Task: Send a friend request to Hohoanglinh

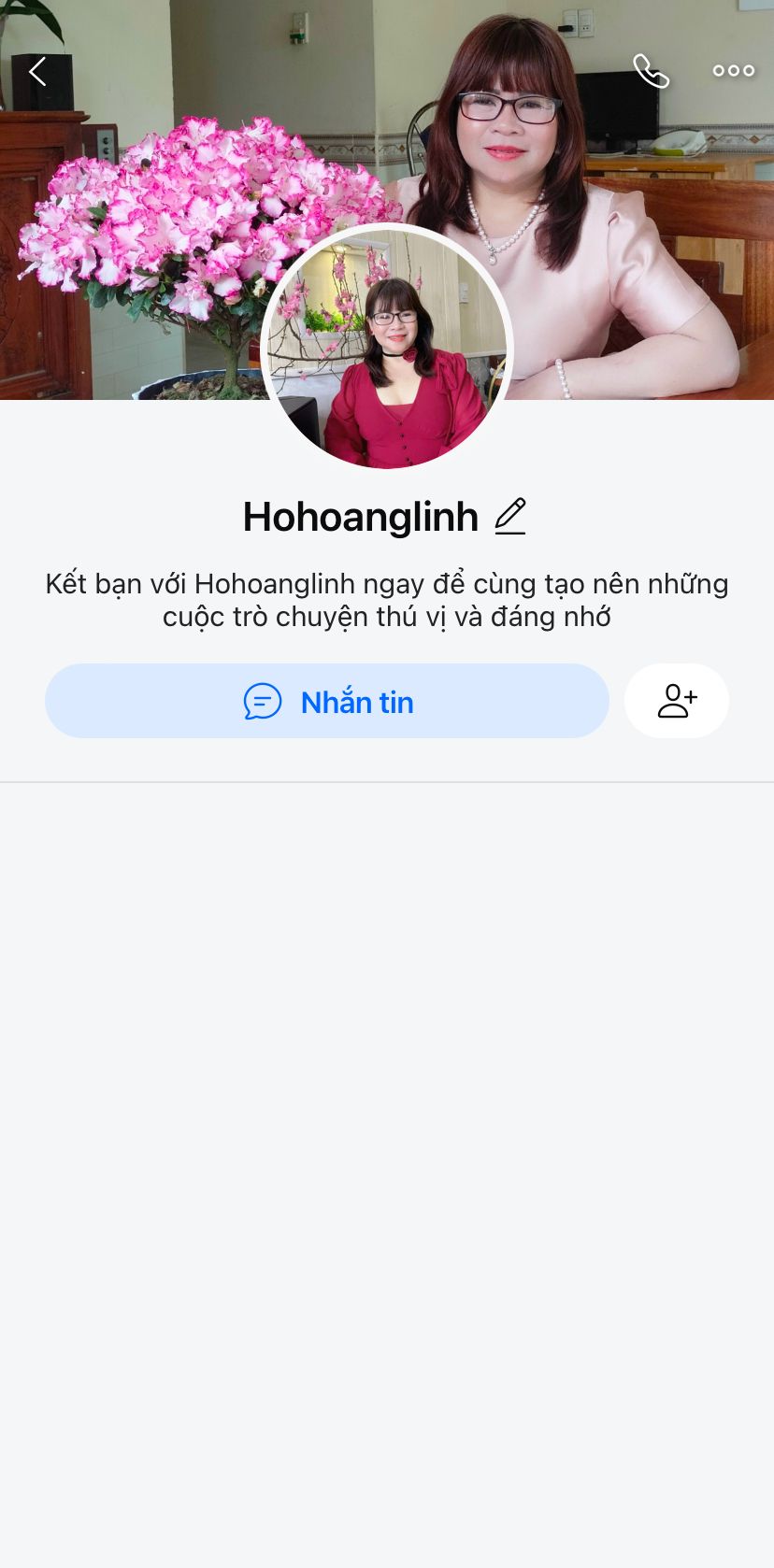Action: (x=677, y=701)
